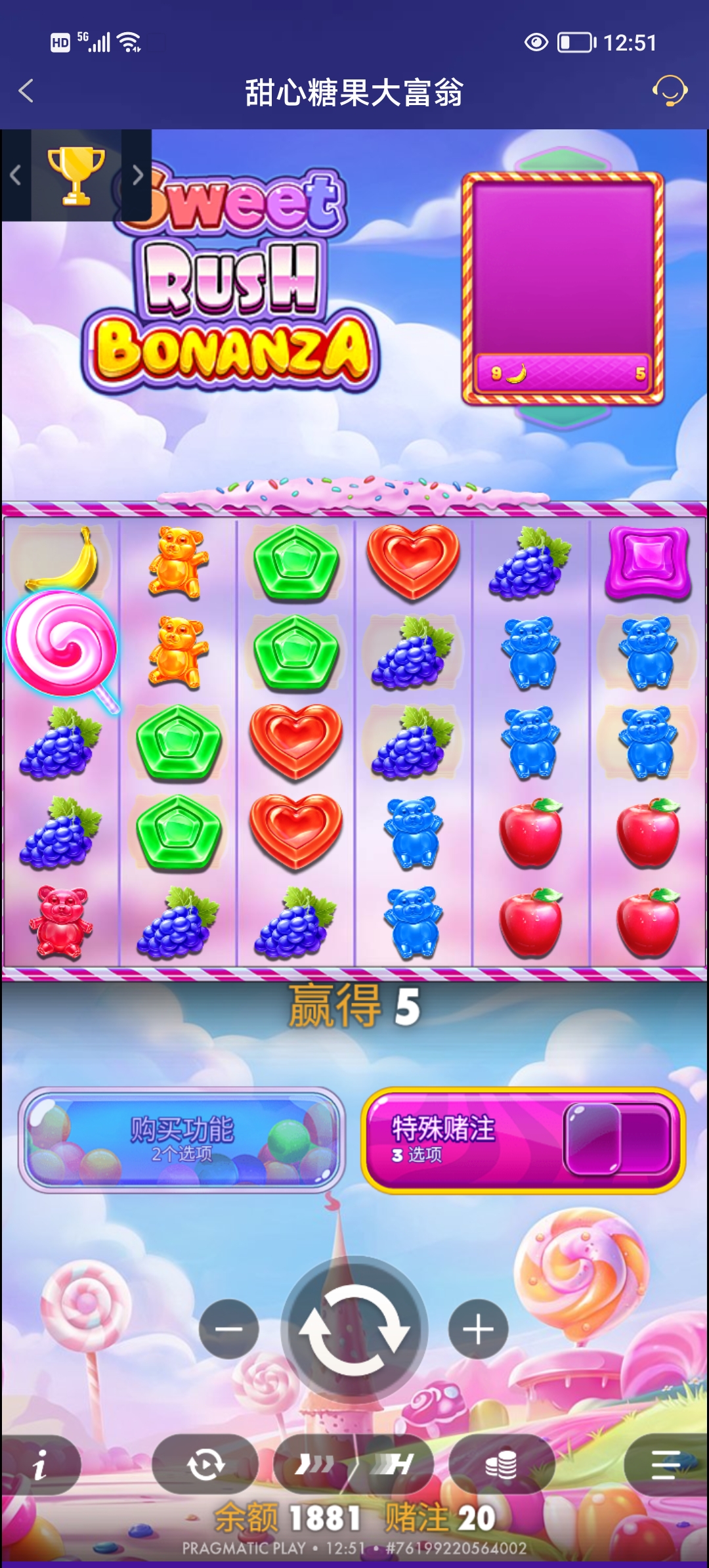Go back from the game page
This screenshot has height=1568, width=709.
pyautogui.click(x=26, y=91)
